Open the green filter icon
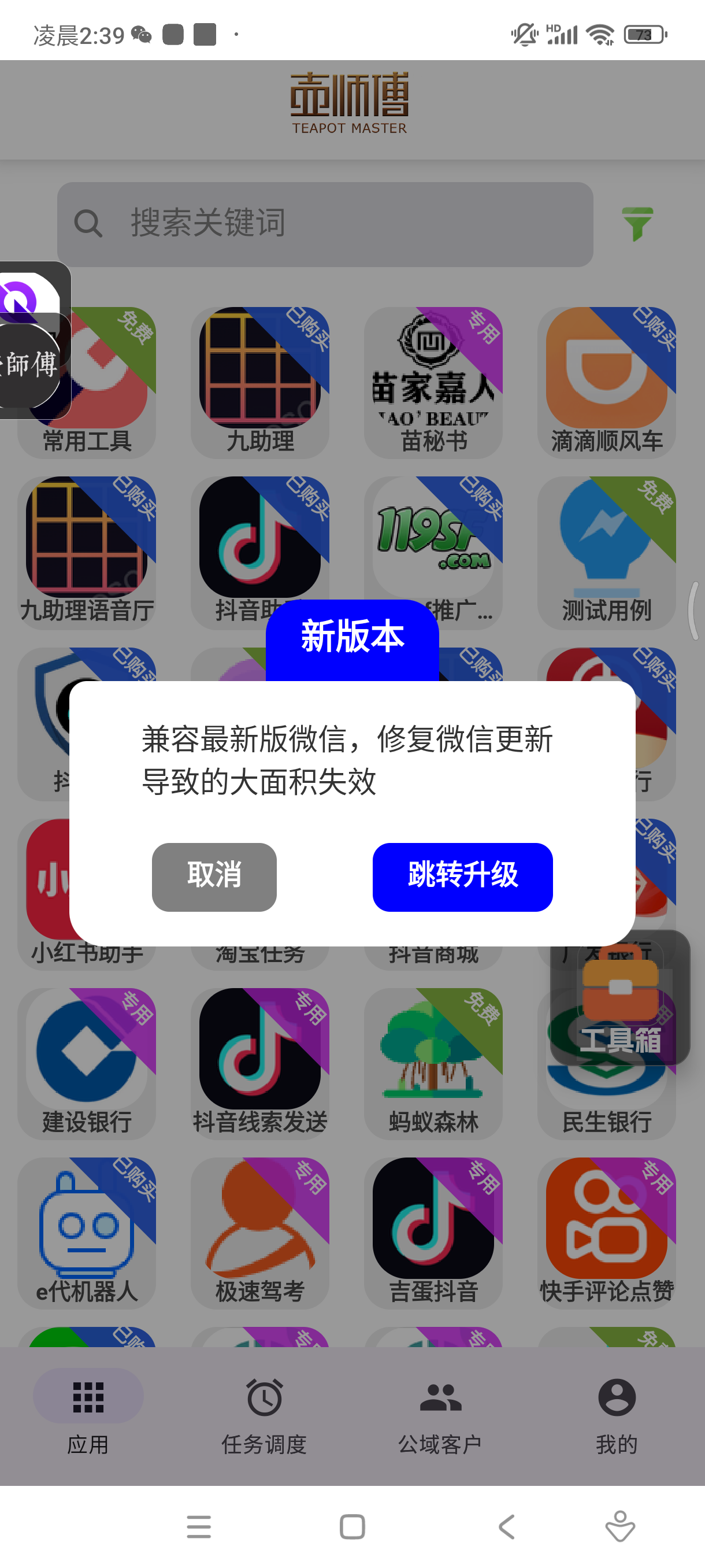This screenshot has height=1568, width=705. [x=637, y=223]
